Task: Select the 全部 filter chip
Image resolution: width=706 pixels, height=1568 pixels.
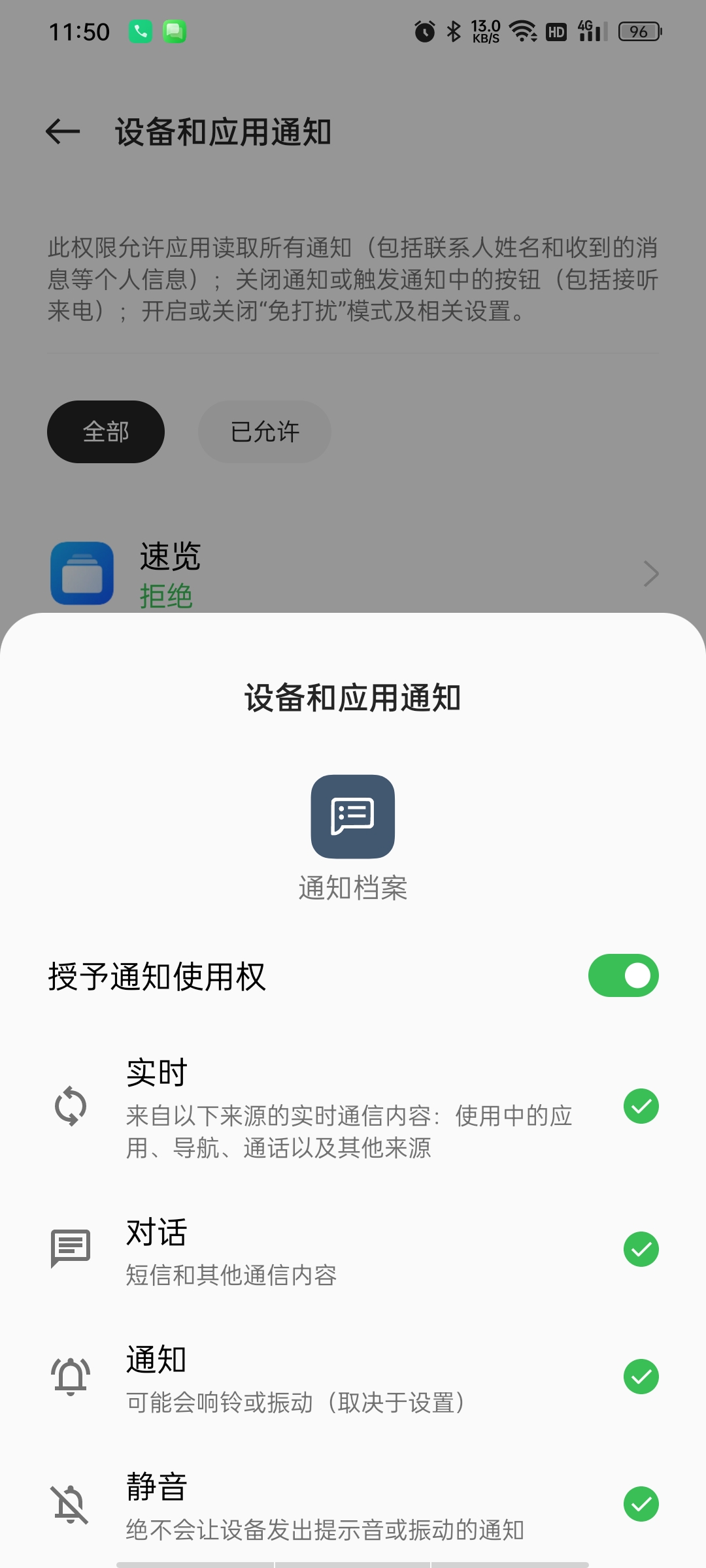Action: pyautogui.click(x=106, y=432)
